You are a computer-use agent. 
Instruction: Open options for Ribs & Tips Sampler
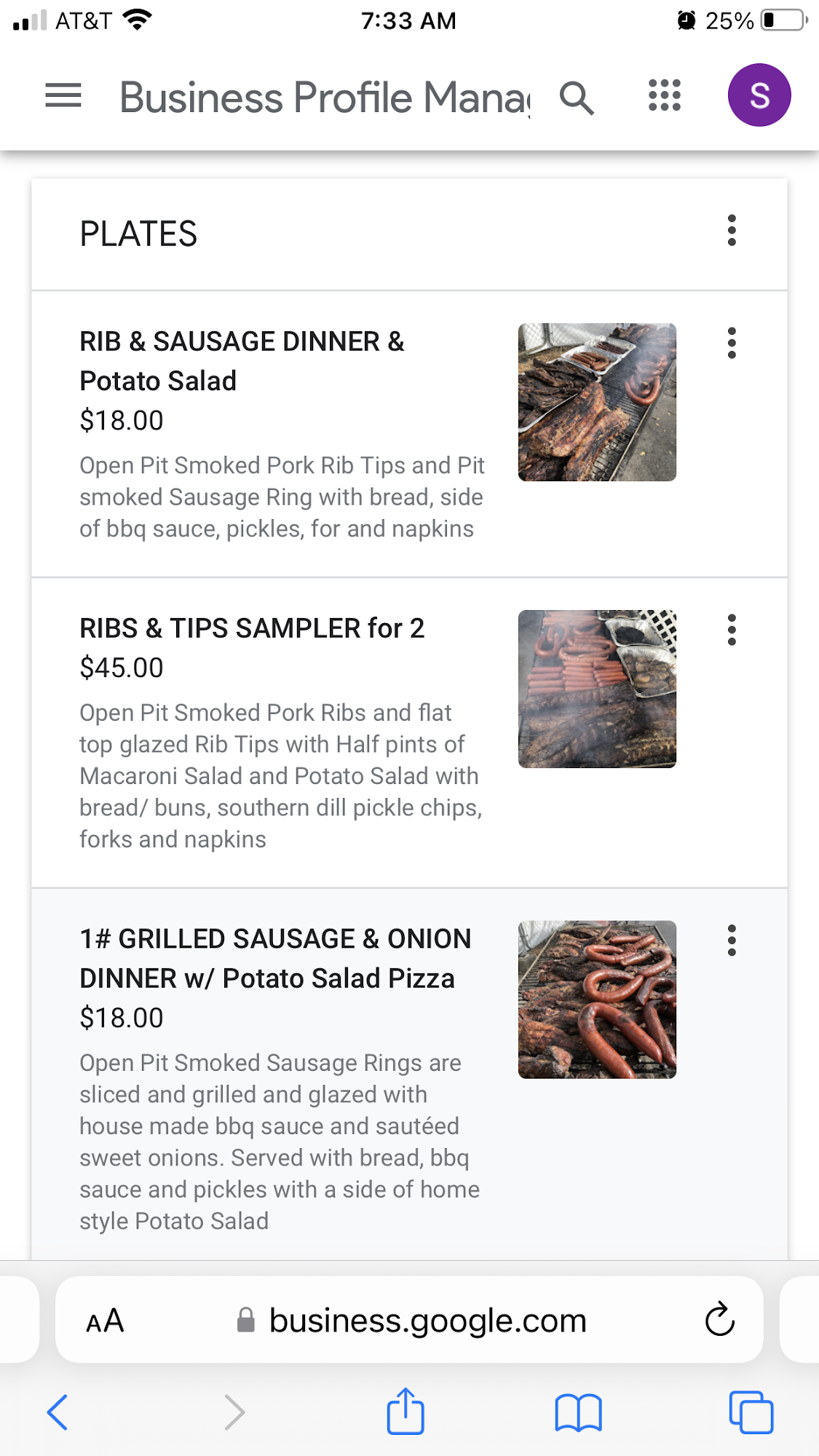[732, 630]
